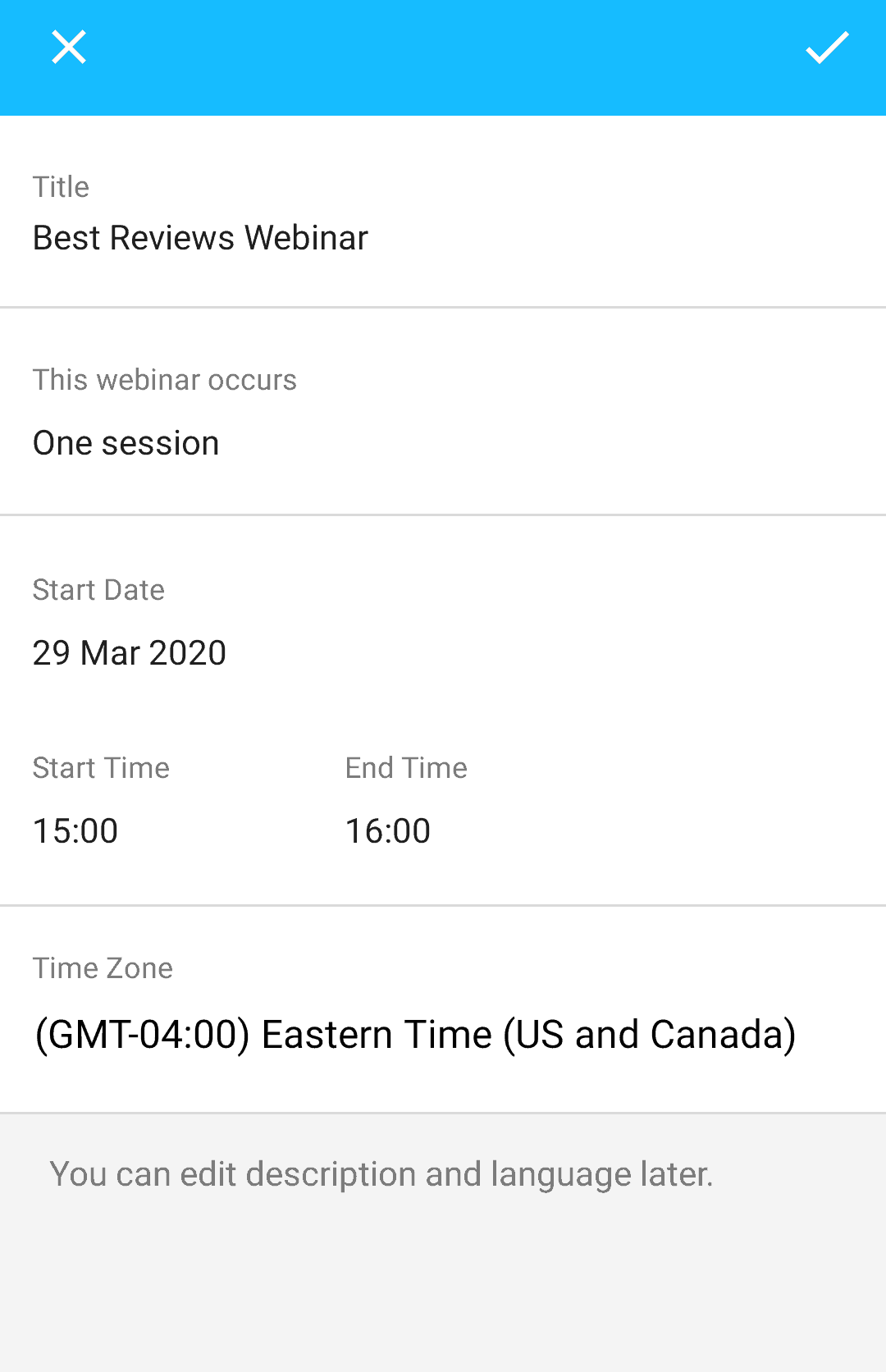Change the Start Time 15:00

[75, 830]
